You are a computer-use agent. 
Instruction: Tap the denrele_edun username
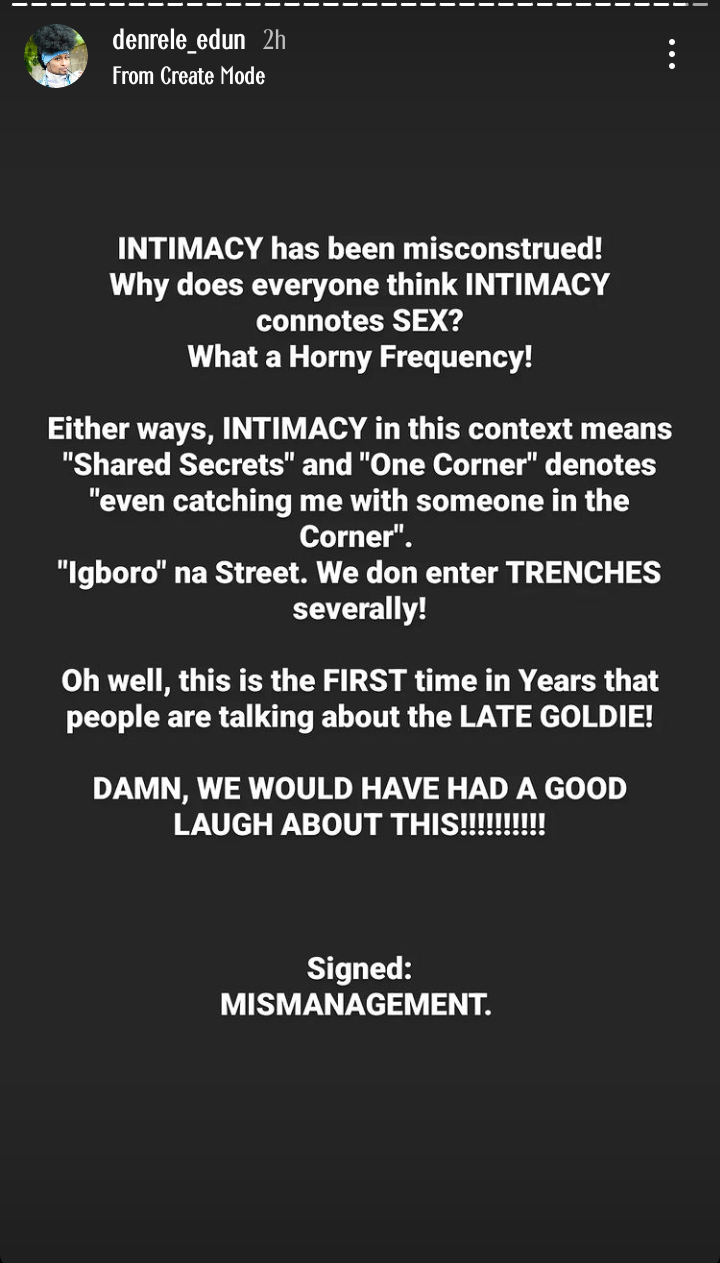click(179, 40)
